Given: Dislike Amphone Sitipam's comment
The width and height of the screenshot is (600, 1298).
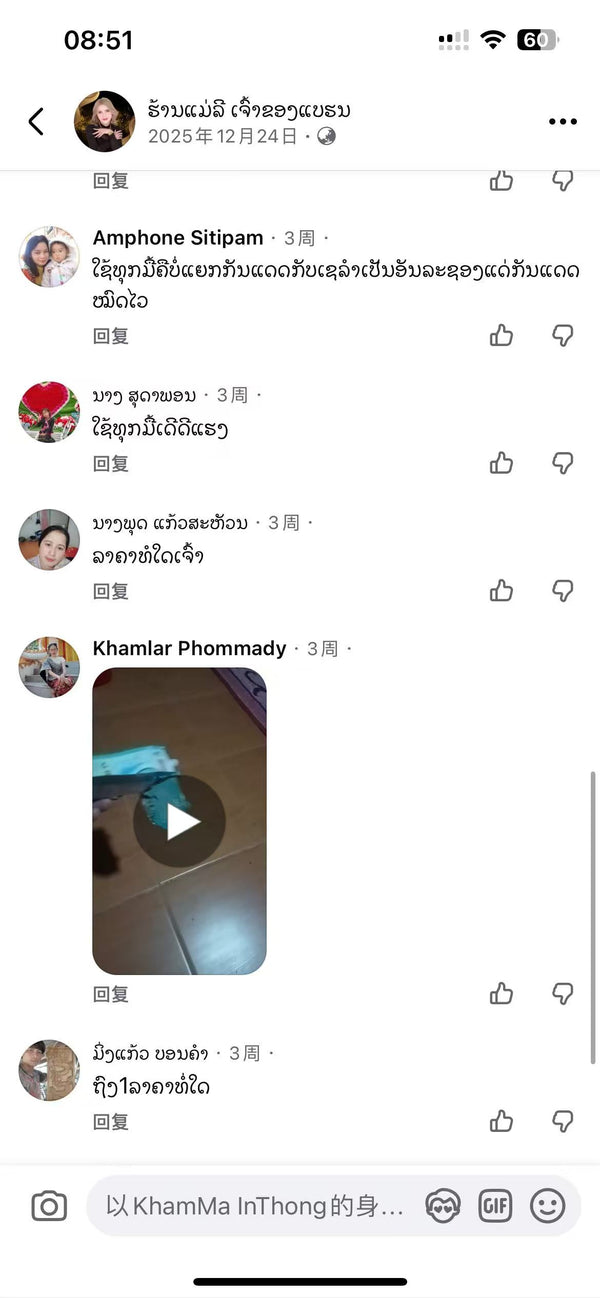Looking at the screenshot, I should (x=563, y=336).
